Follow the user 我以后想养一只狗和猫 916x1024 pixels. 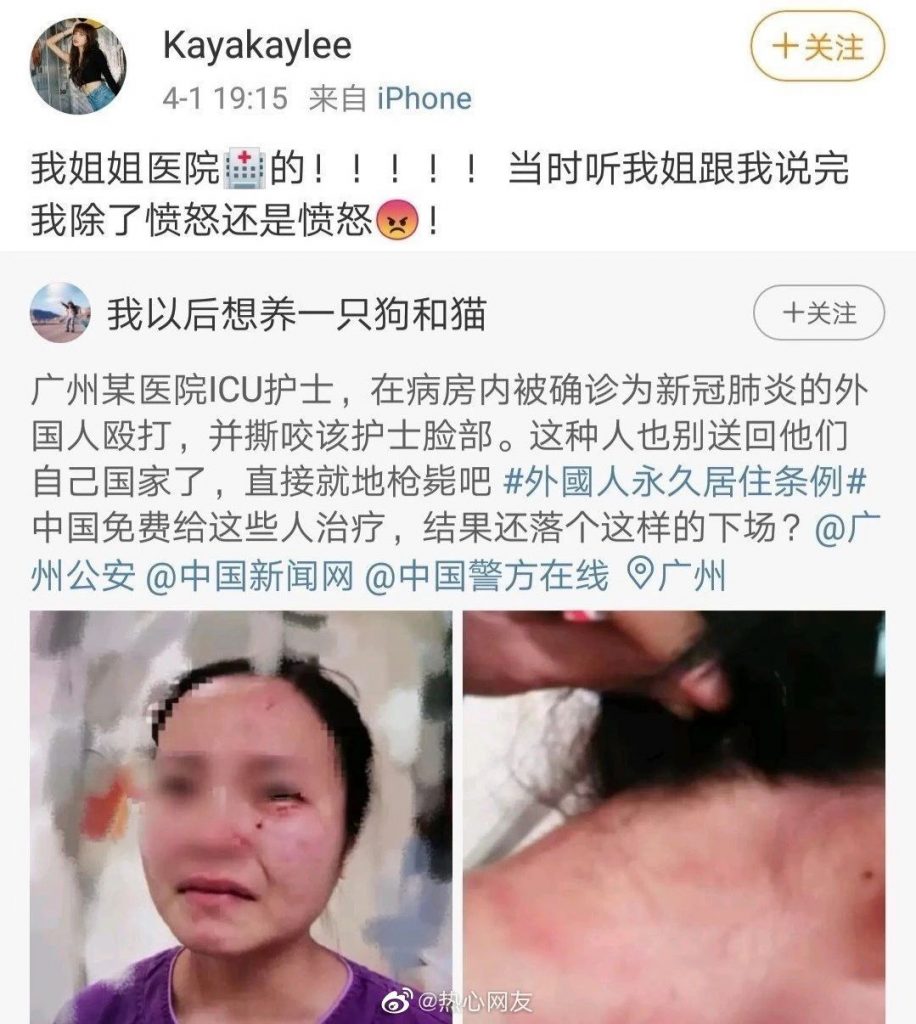coord(818,313)
